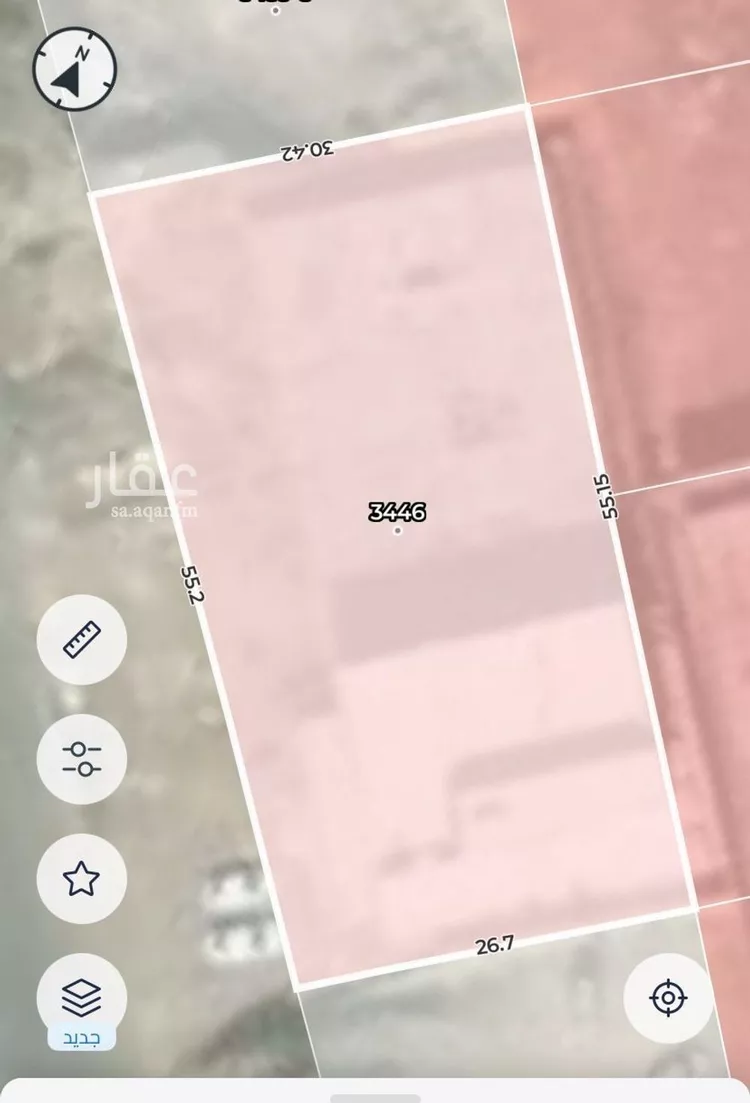The height and width of the screenshot is (1103, 750).
Task: Center the map on my location
Action: coord(668,998)
